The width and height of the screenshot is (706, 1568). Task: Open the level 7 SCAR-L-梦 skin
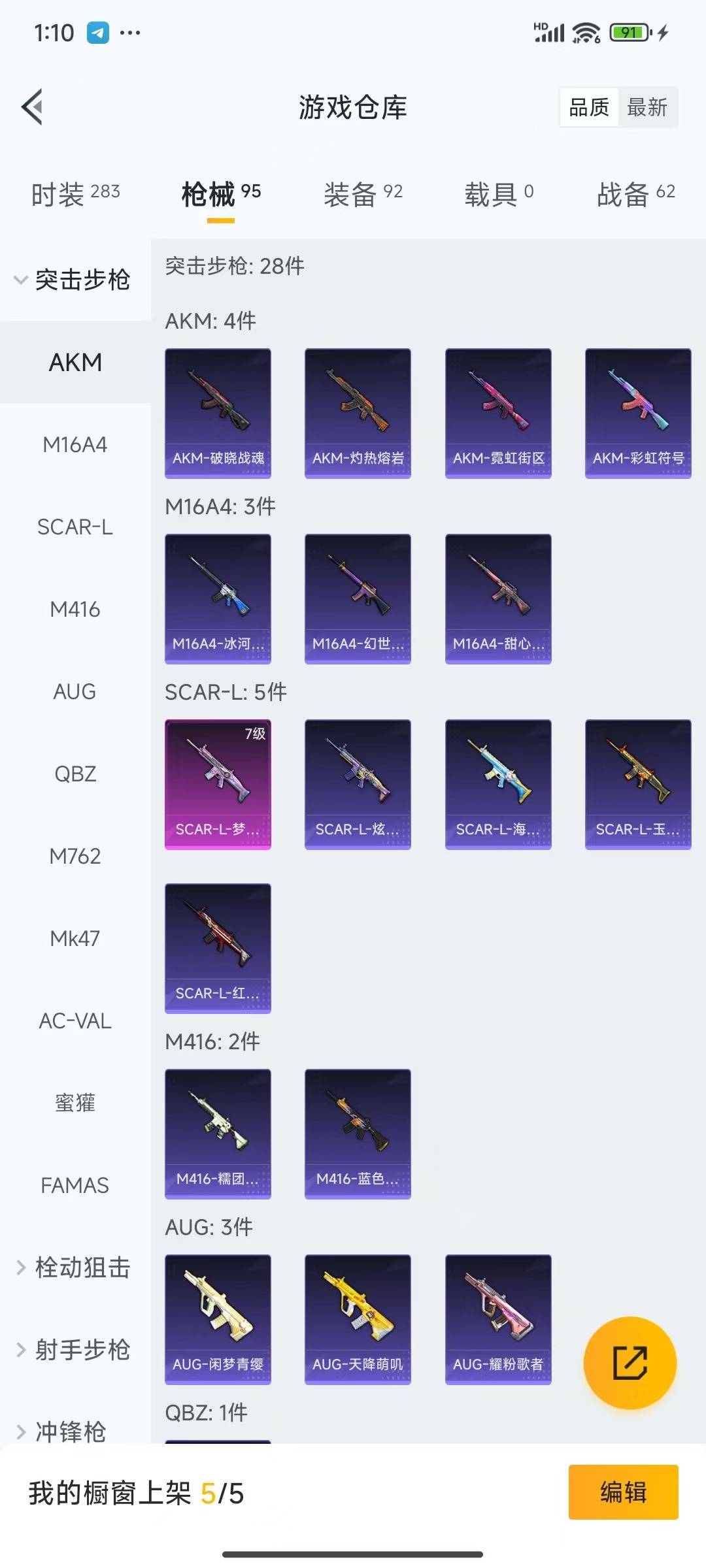click(x=218, y=785)
